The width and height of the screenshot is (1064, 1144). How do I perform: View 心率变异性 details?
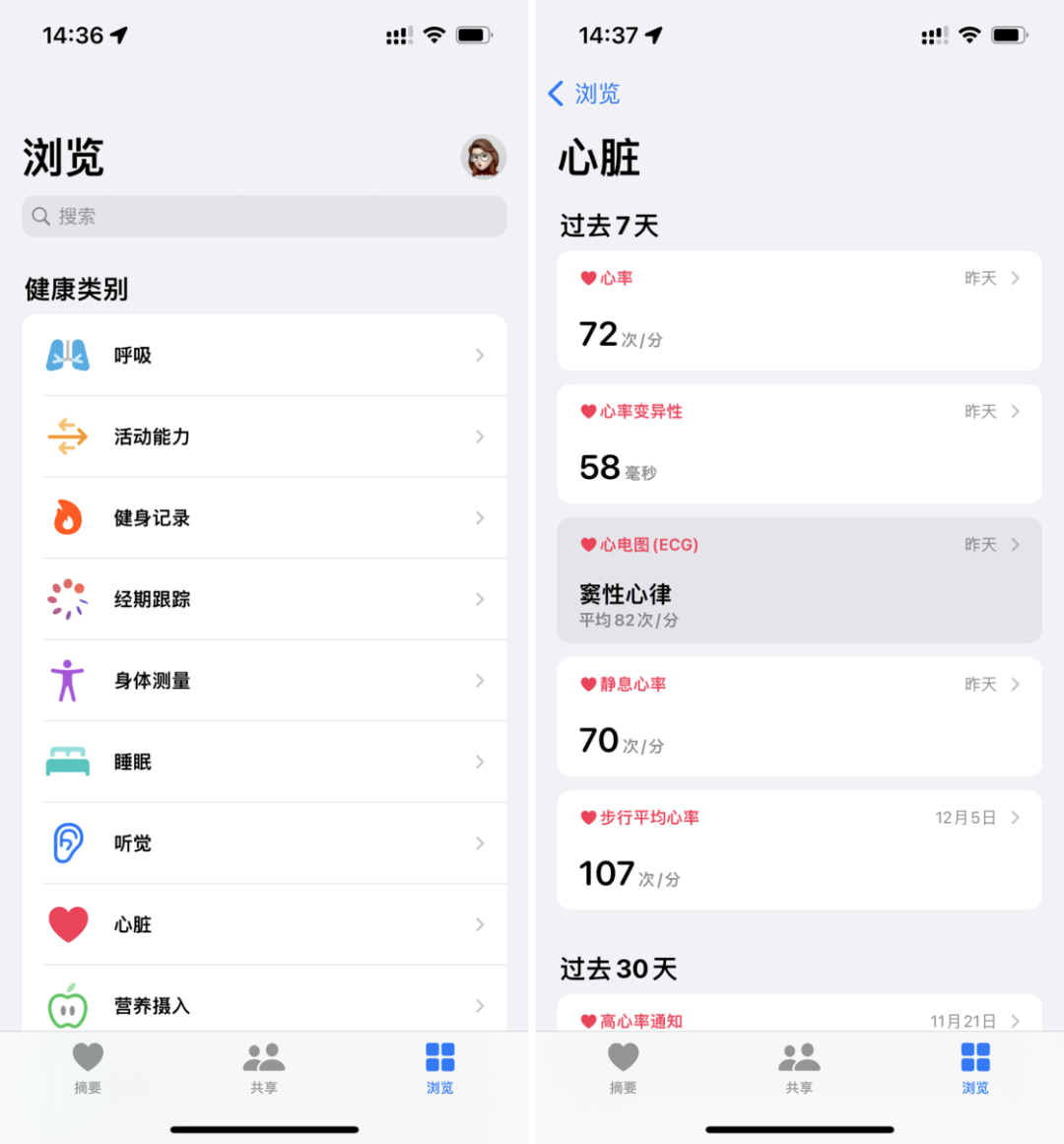click(799, 443)
